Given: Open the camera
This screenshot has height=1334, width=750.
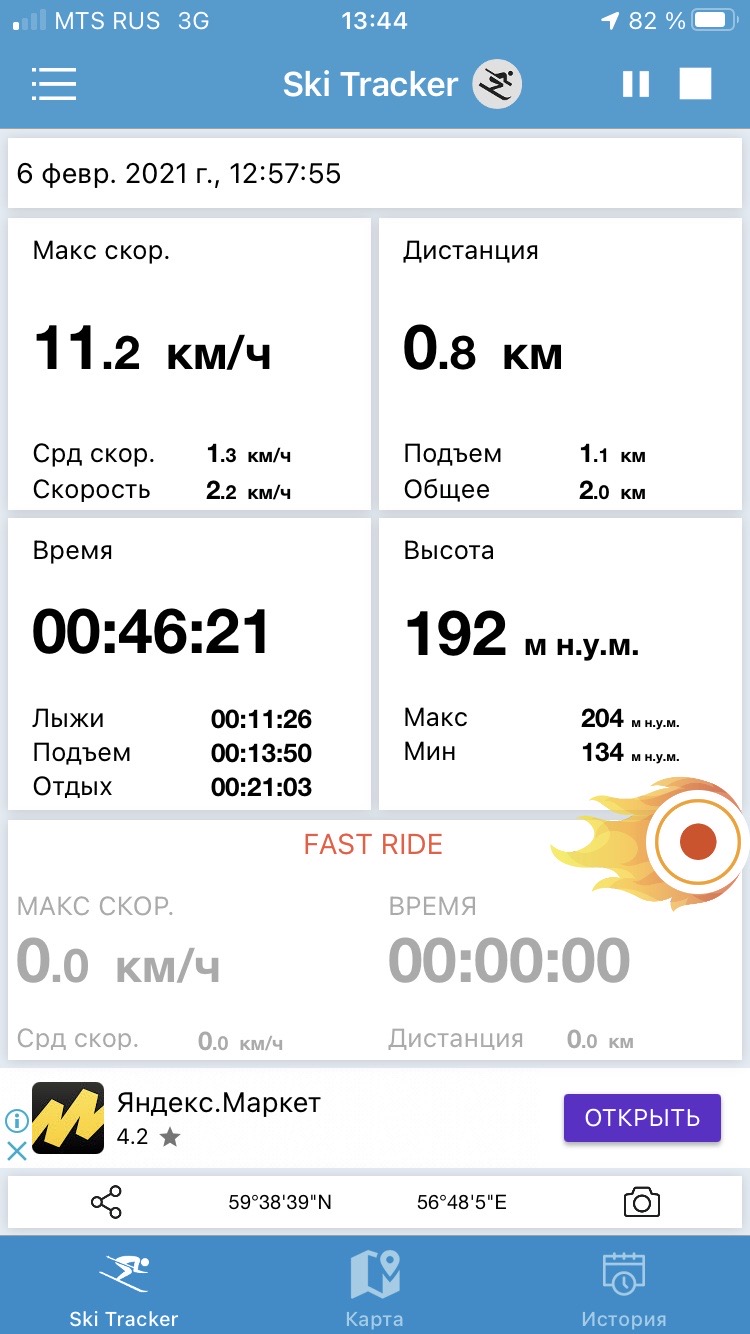Looking at the screenshot, I should 641,1202.
